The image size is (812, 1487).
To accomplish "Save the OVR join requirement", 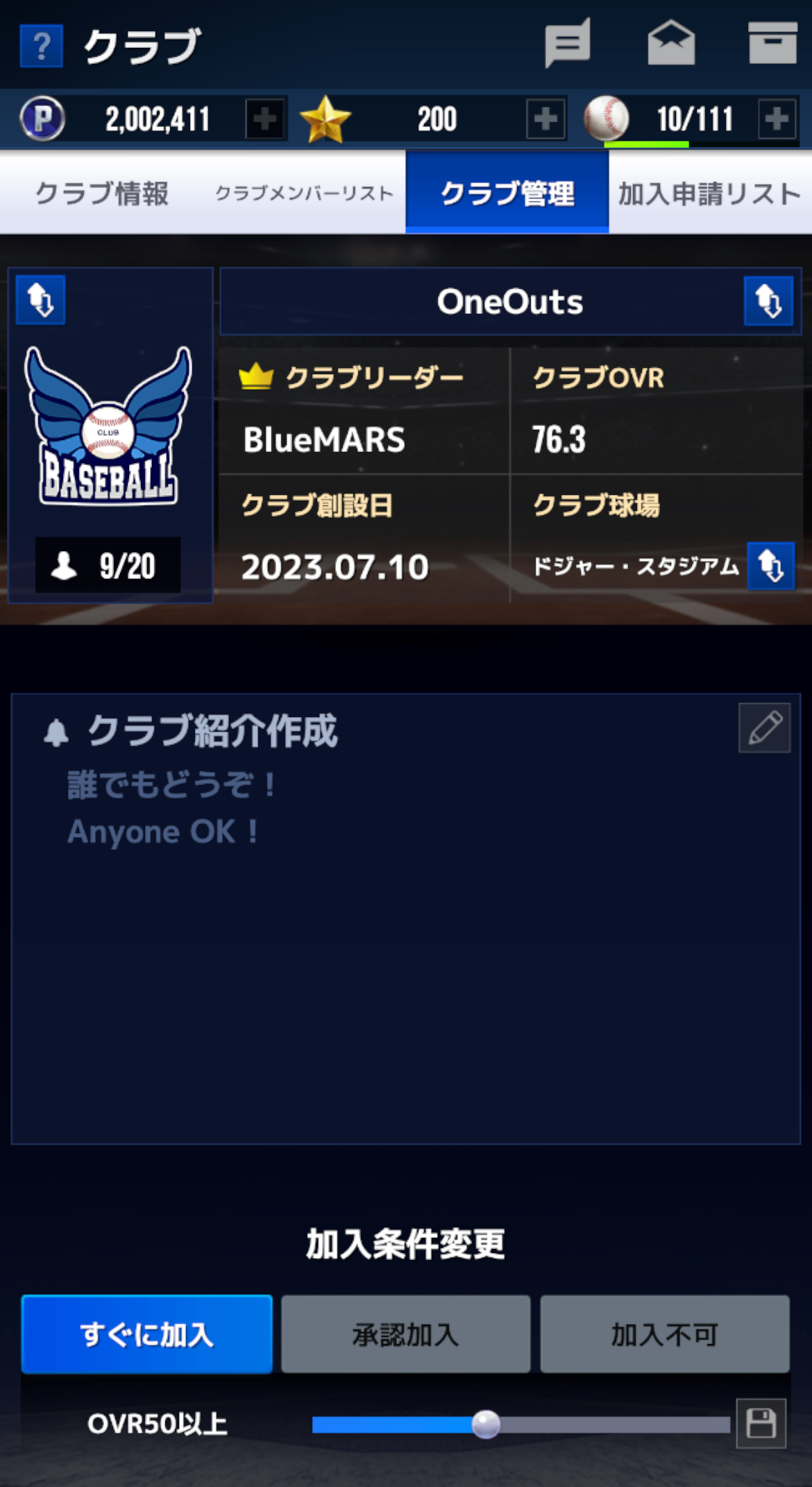I will coord(761,1423).
